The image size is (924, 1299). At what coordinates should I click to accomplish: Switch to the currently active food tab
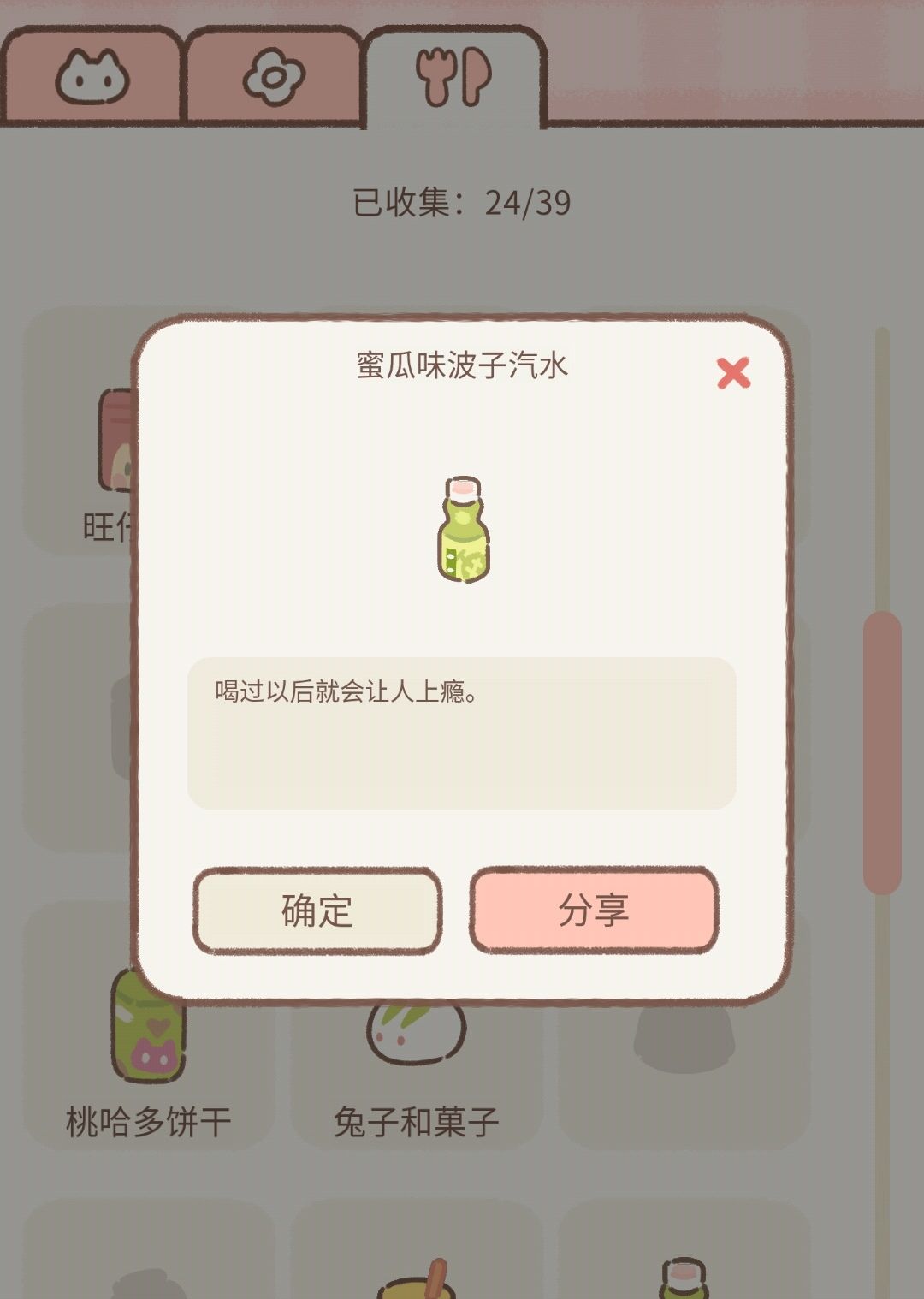coord(453,77)
